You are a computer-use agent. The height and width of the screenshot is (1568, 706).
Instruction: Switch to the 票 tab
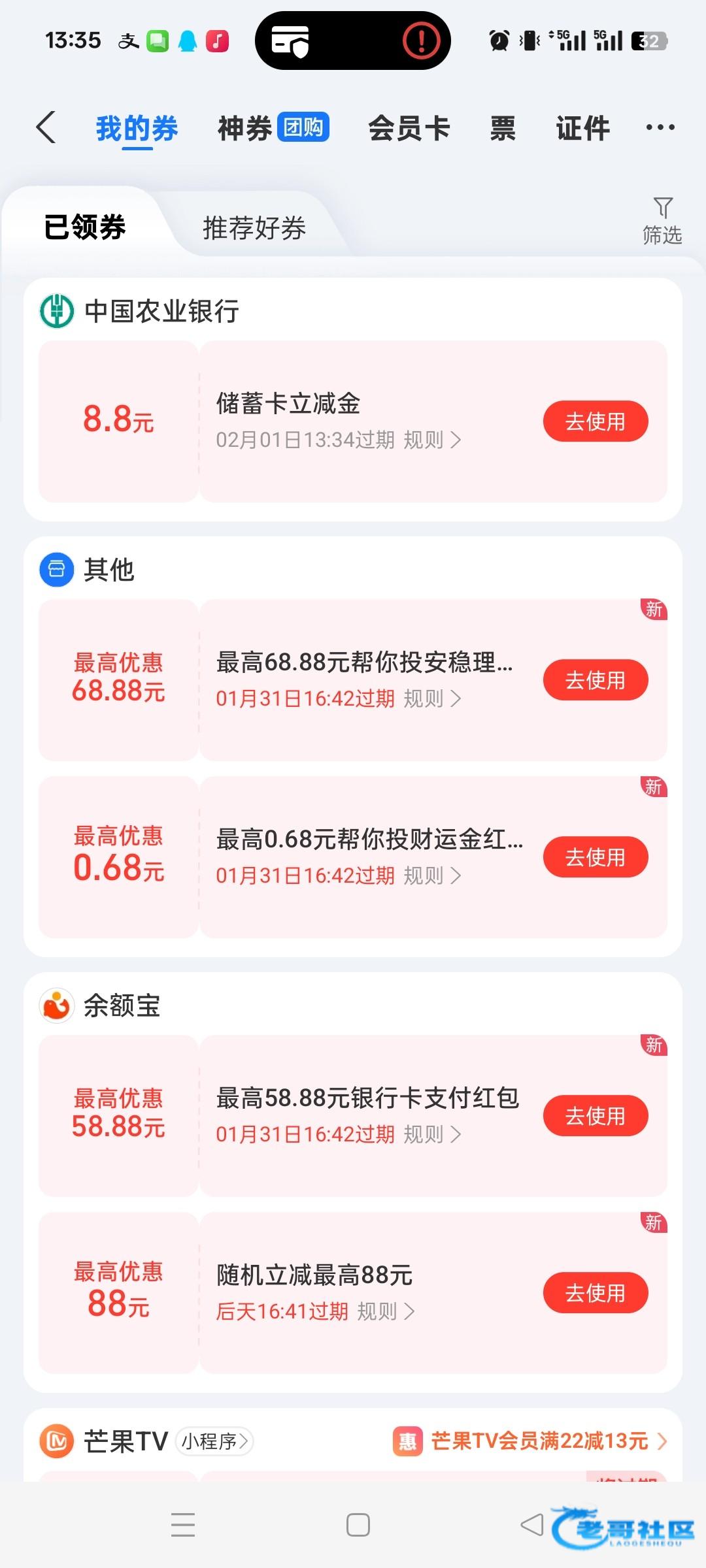point(503,128)
